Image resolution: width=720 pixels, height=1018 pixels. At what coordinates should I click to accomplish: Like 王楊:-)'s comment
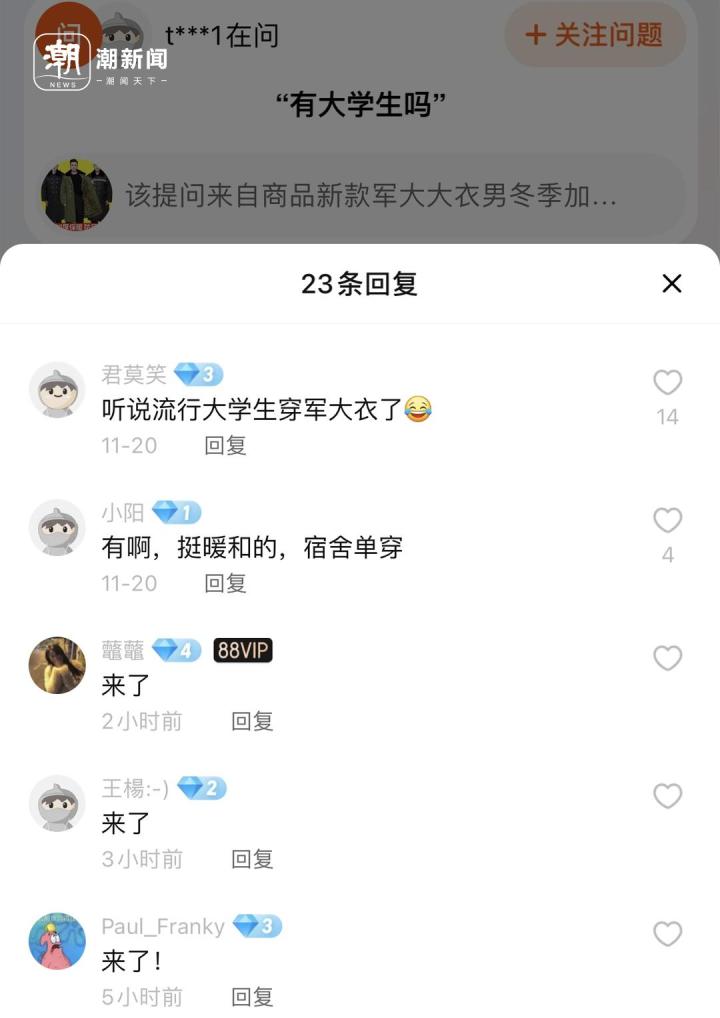pyautogui.click(x=667, y=796)
